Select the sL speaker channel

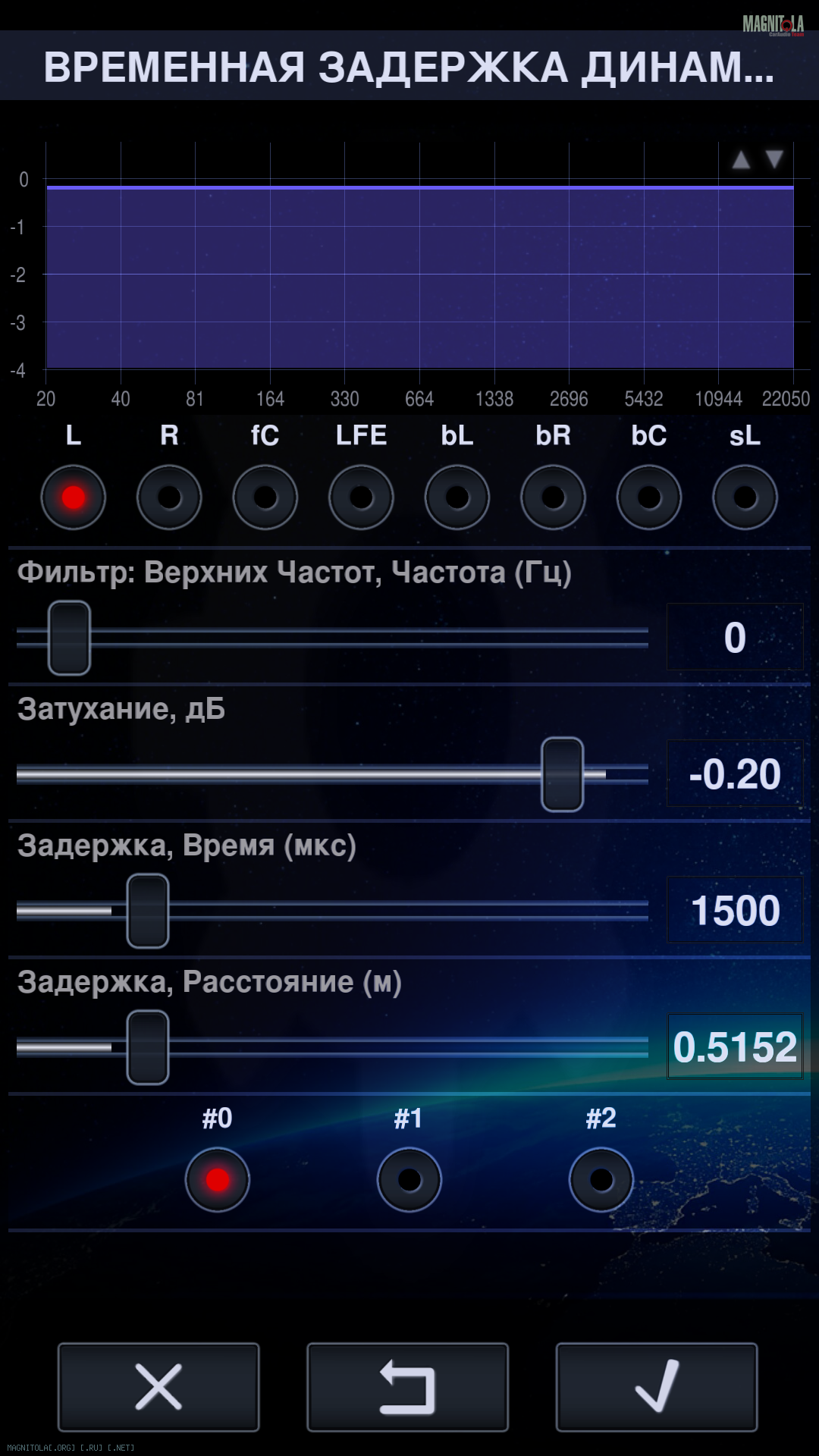pos(745,497)
